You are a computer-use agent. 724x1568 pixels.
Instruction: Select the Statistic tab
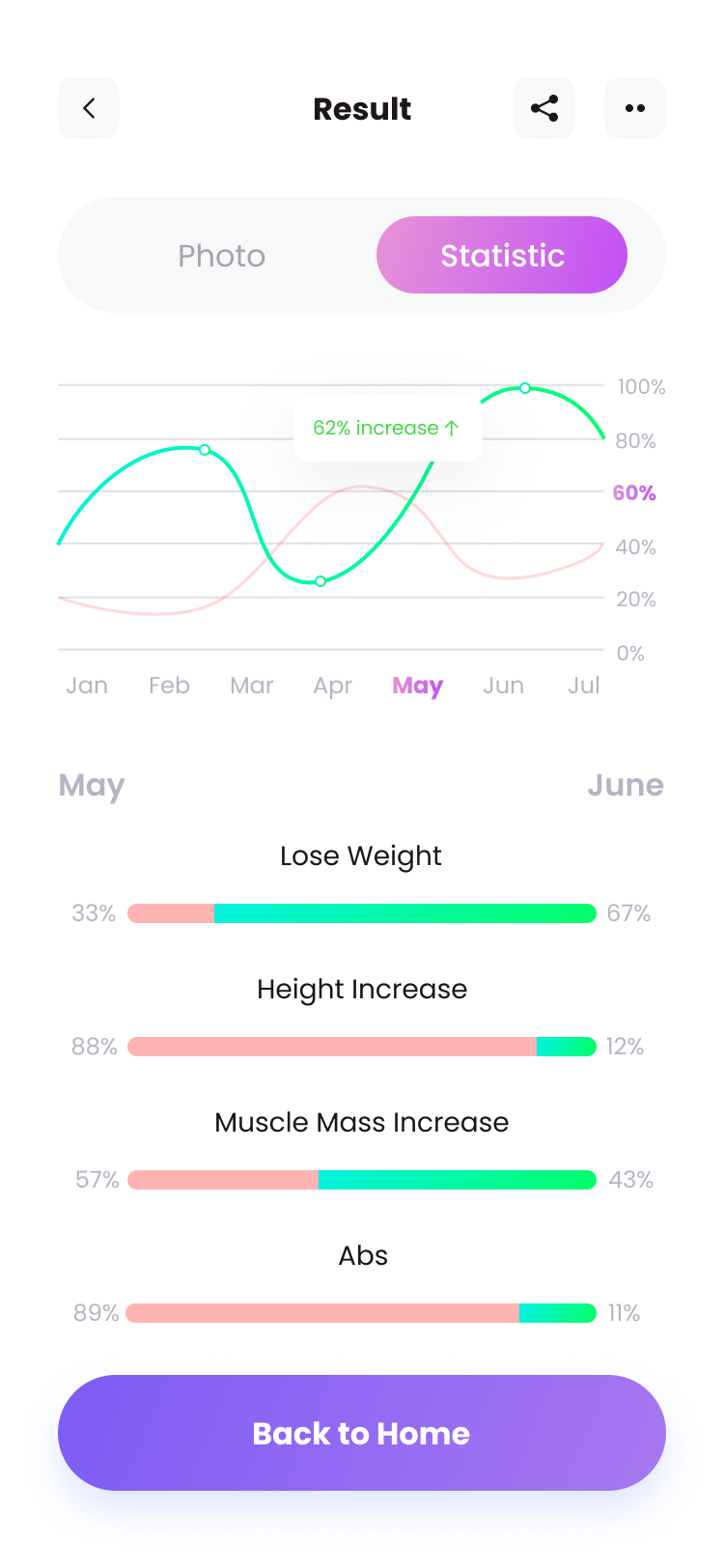tap(502, 255)
